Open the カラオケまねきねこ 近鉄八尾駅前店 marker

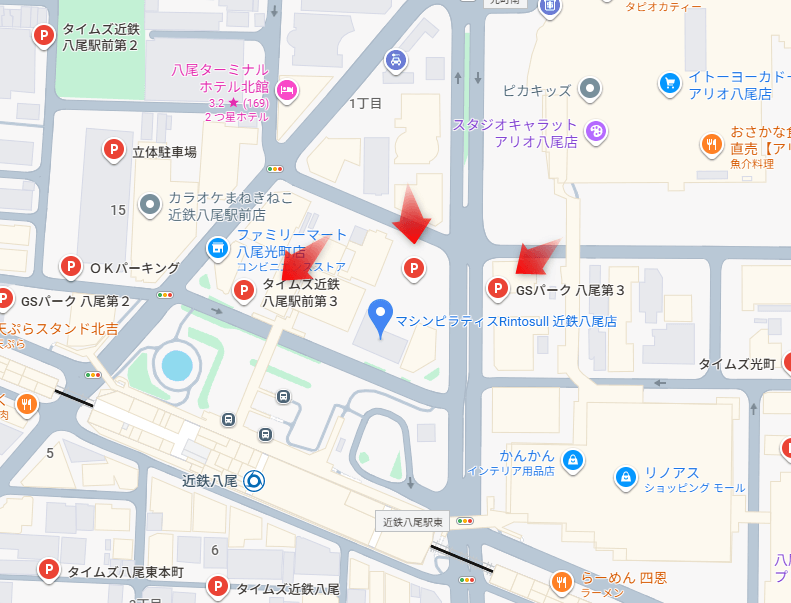coord(150,205)
